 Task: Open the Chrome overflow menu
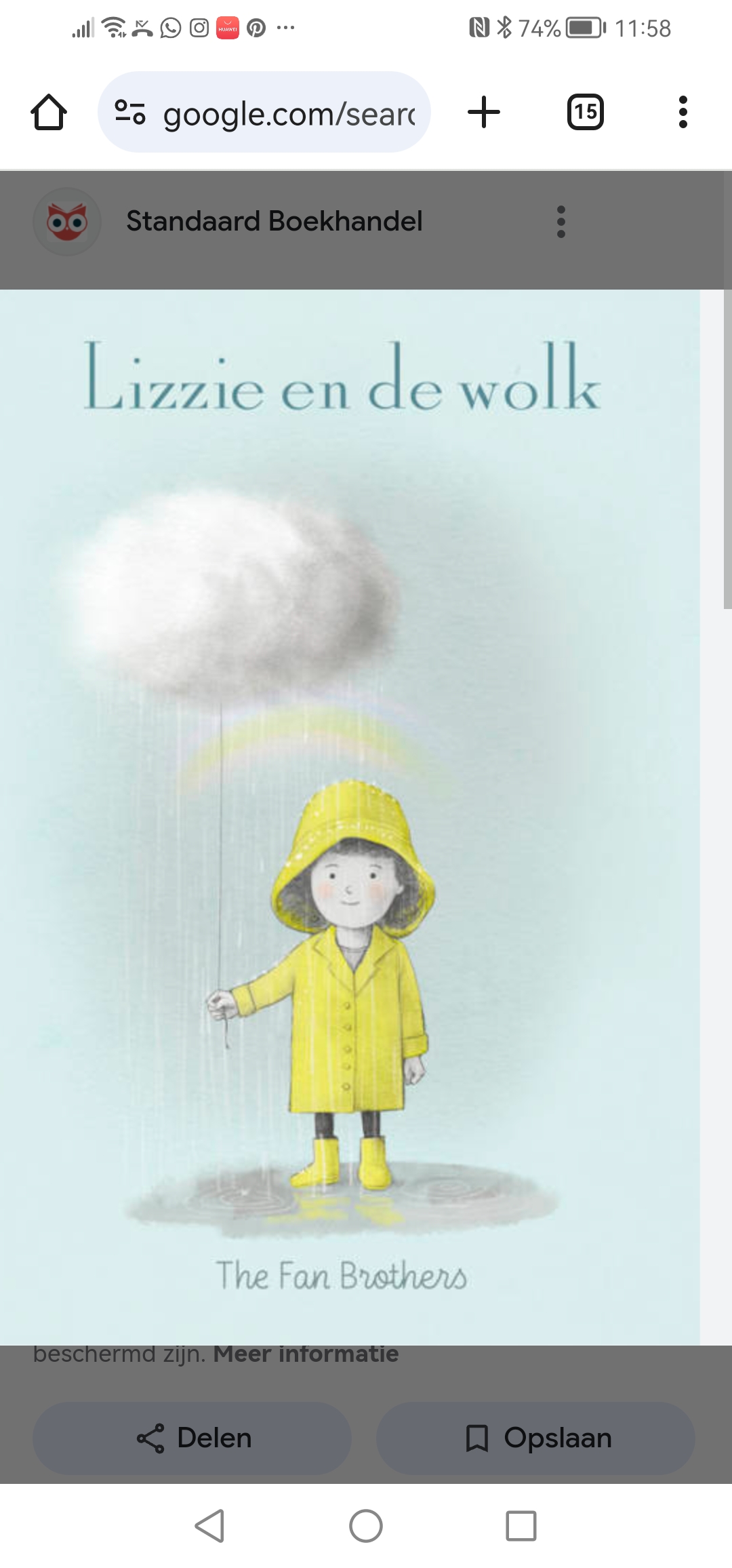(x=683, y=113)
